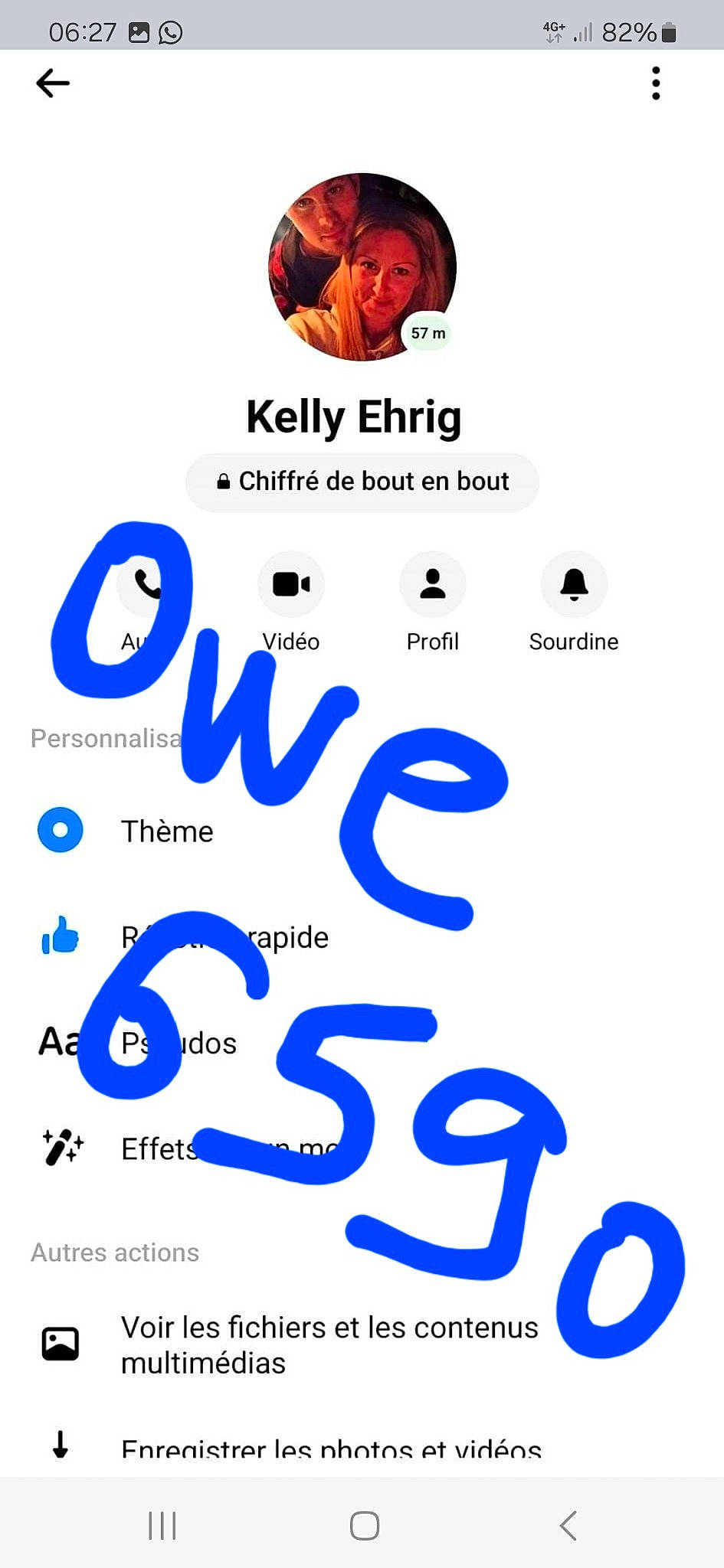
Task: Open the three-dot overflow menu
Action: click(656, 83)
